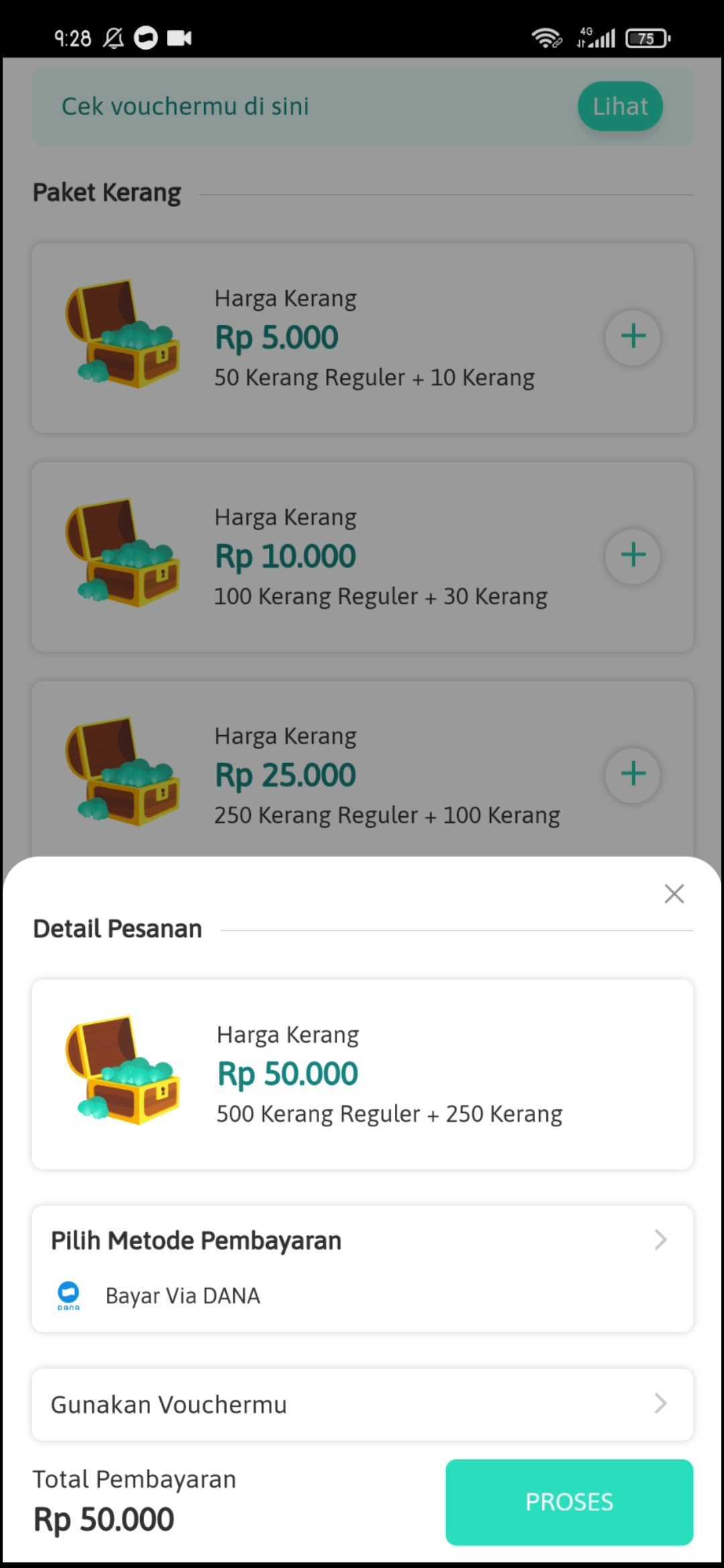Image resolution: width=724 pixels, height=1568 pixels.
Task: Open Gunakan Vouchermu row
Action: click(x=362, y=1404)
